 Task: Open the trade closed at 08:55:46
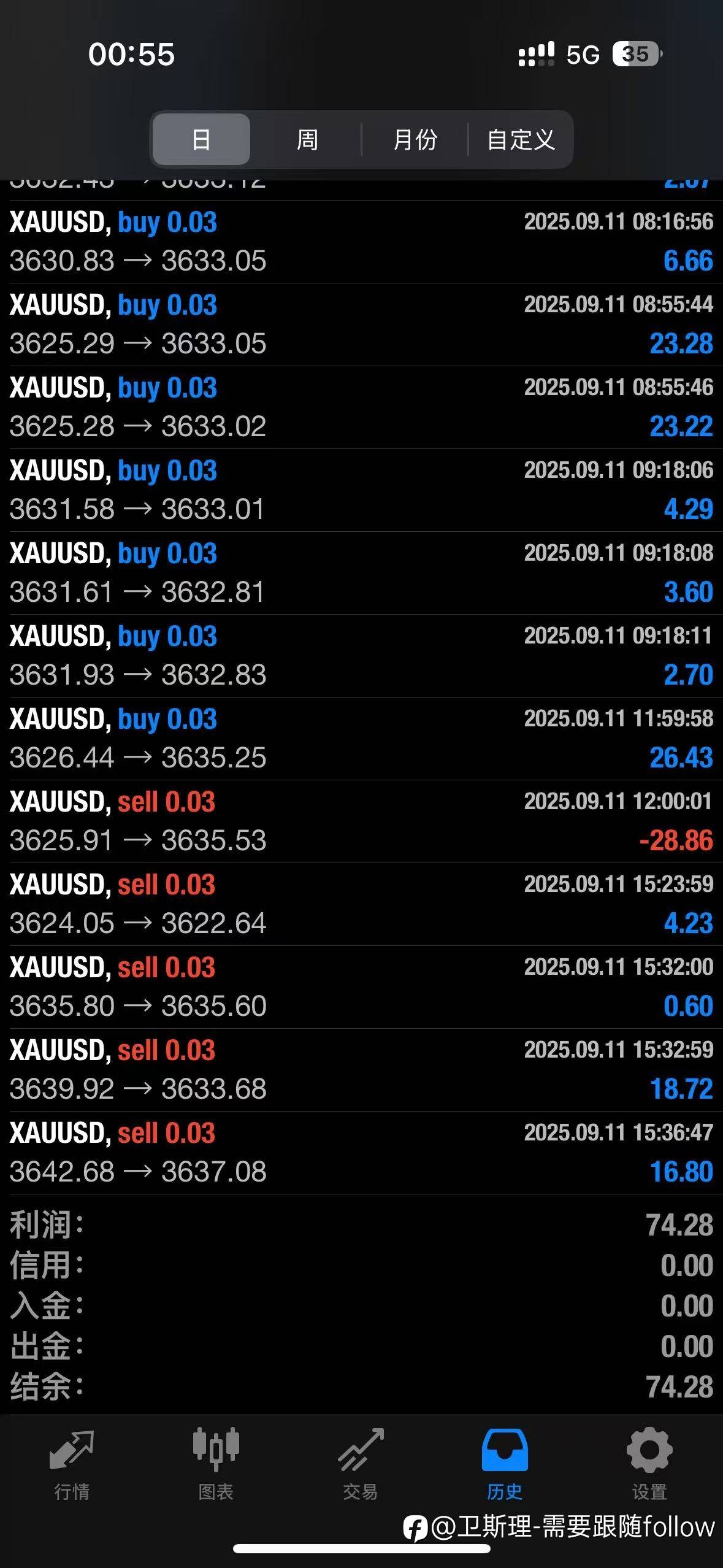tap(361, 407)
